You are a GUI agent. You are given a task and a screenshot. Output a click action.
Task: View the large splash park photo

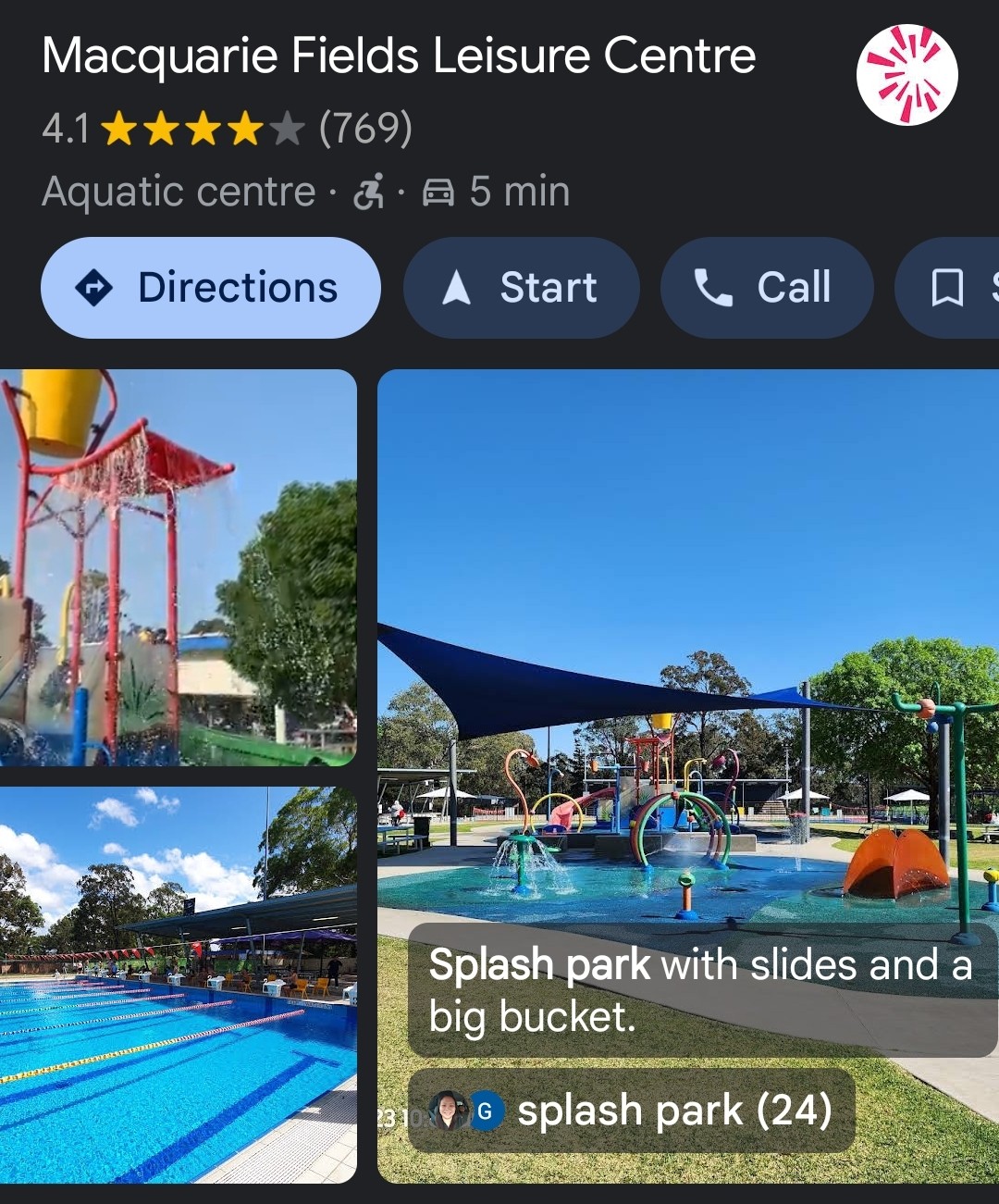[687, 648]
